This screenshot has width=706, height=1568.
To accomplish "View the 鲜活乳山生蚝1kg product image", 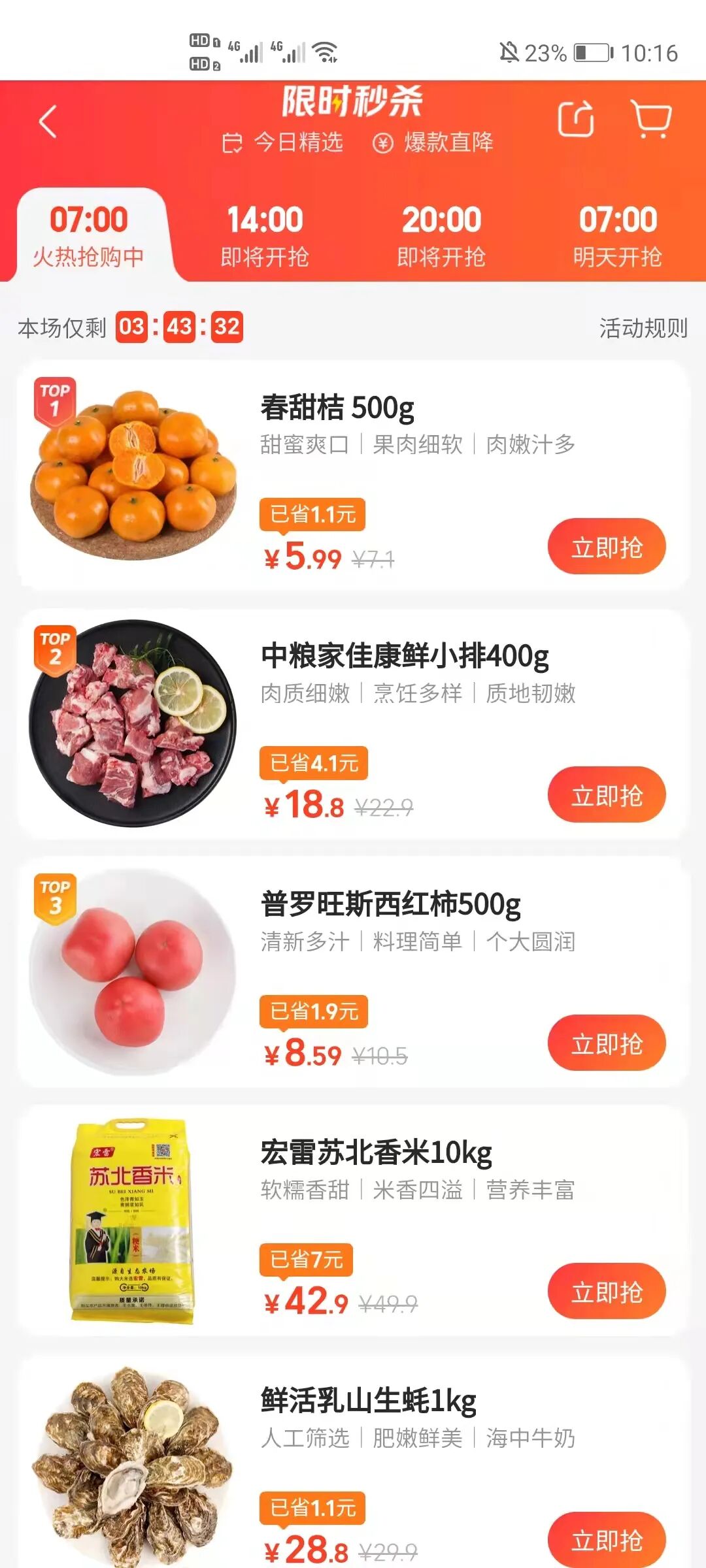I will pyautogui.click(x=133, y=1467).
